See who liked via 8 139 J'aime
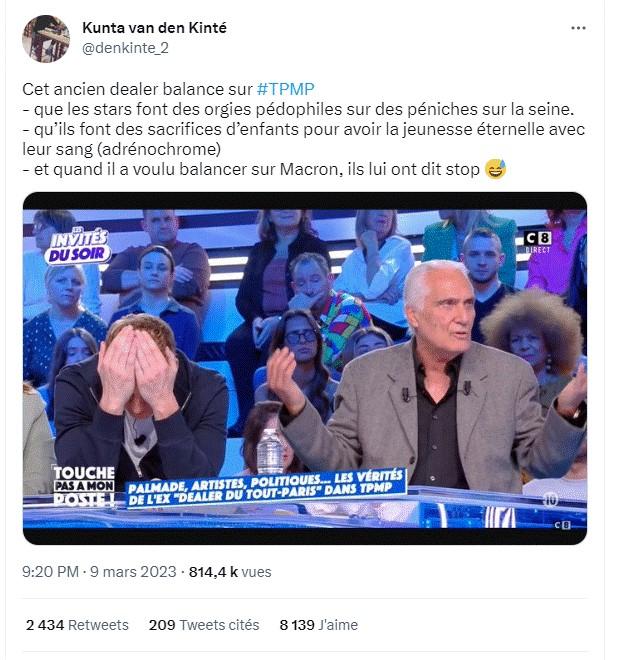Image resolution: width=622 pixels, height=660 pixels. 318,625
